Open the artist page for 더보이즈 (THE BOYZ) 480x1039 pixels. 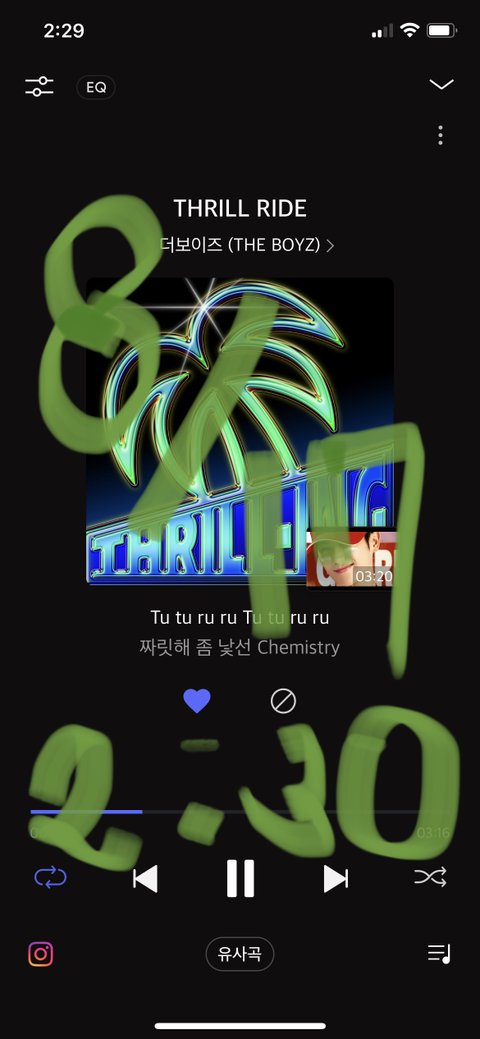pos(247,245)
